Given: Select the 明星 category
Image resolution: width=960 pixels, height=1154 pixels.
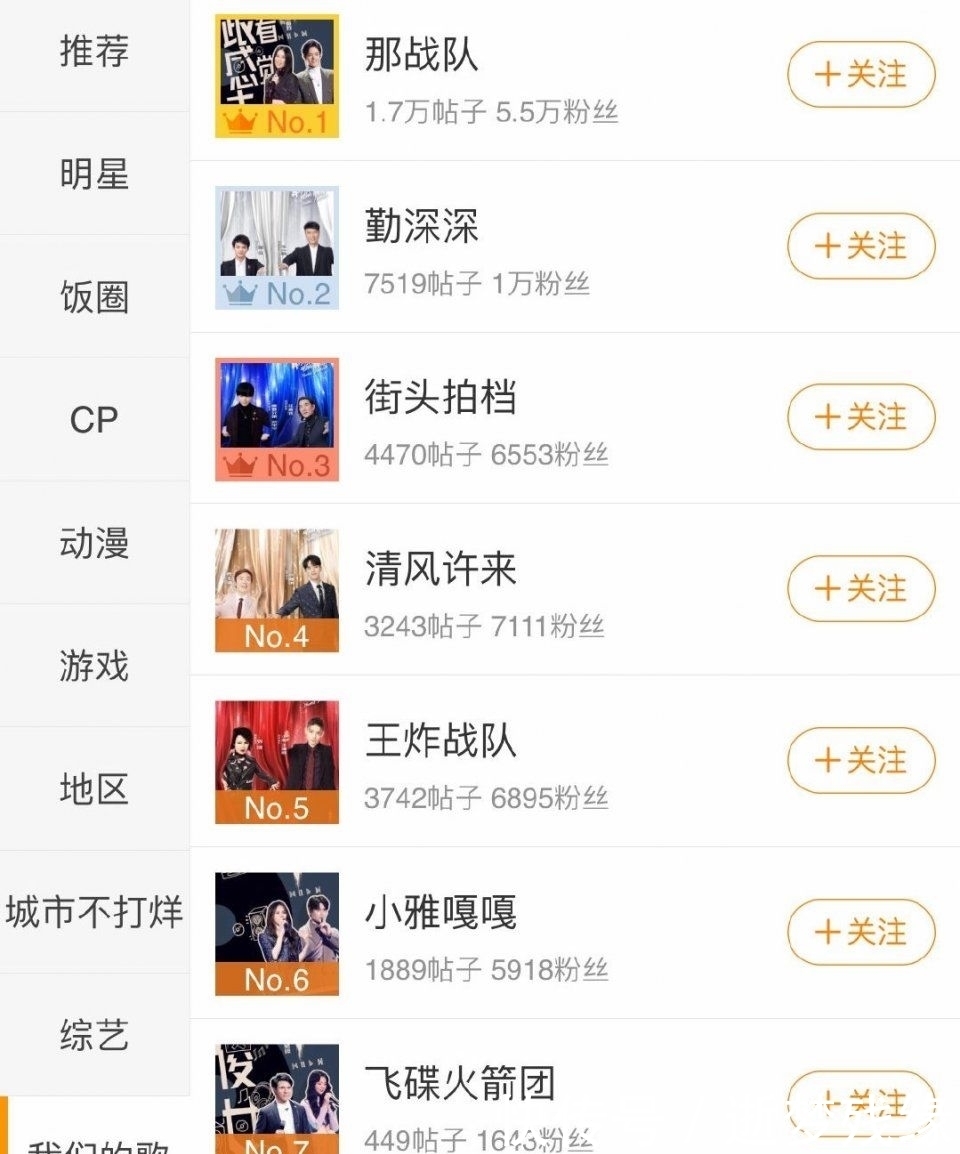Looking at the screenshot, I should pyautogui.click(x=94, y=175).
